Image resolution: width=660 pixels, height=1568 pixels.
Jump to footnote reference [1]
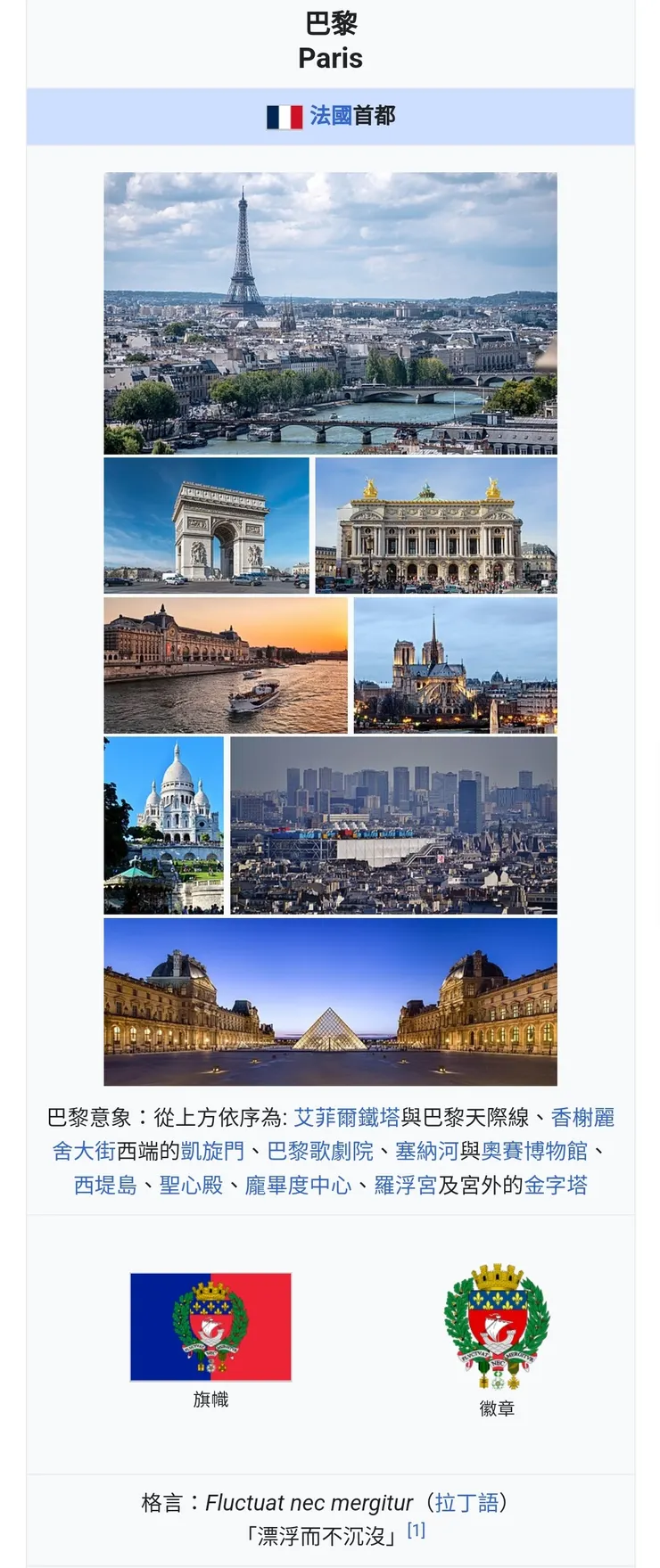coord(417,1531)
